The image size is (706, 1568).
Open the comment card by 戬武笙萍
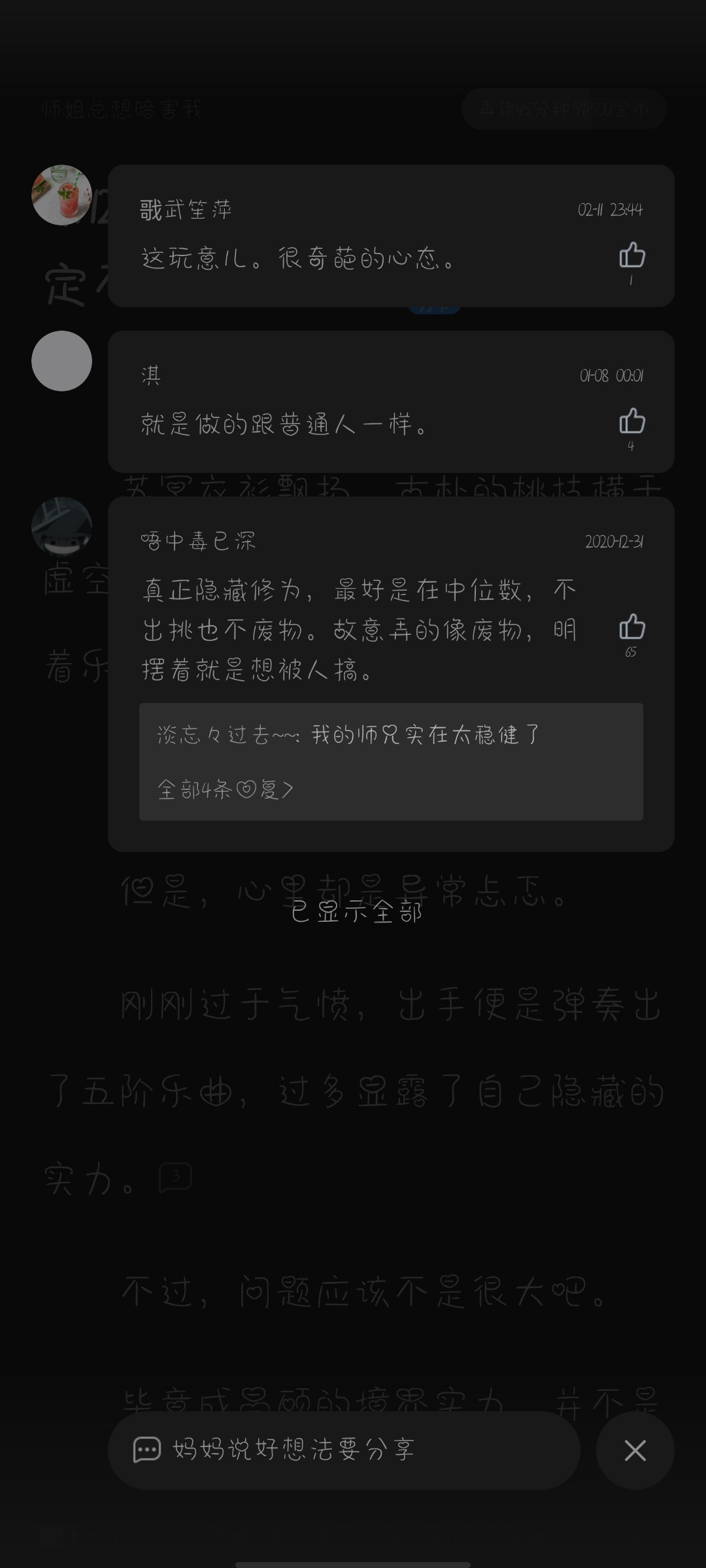click(391, 236)
